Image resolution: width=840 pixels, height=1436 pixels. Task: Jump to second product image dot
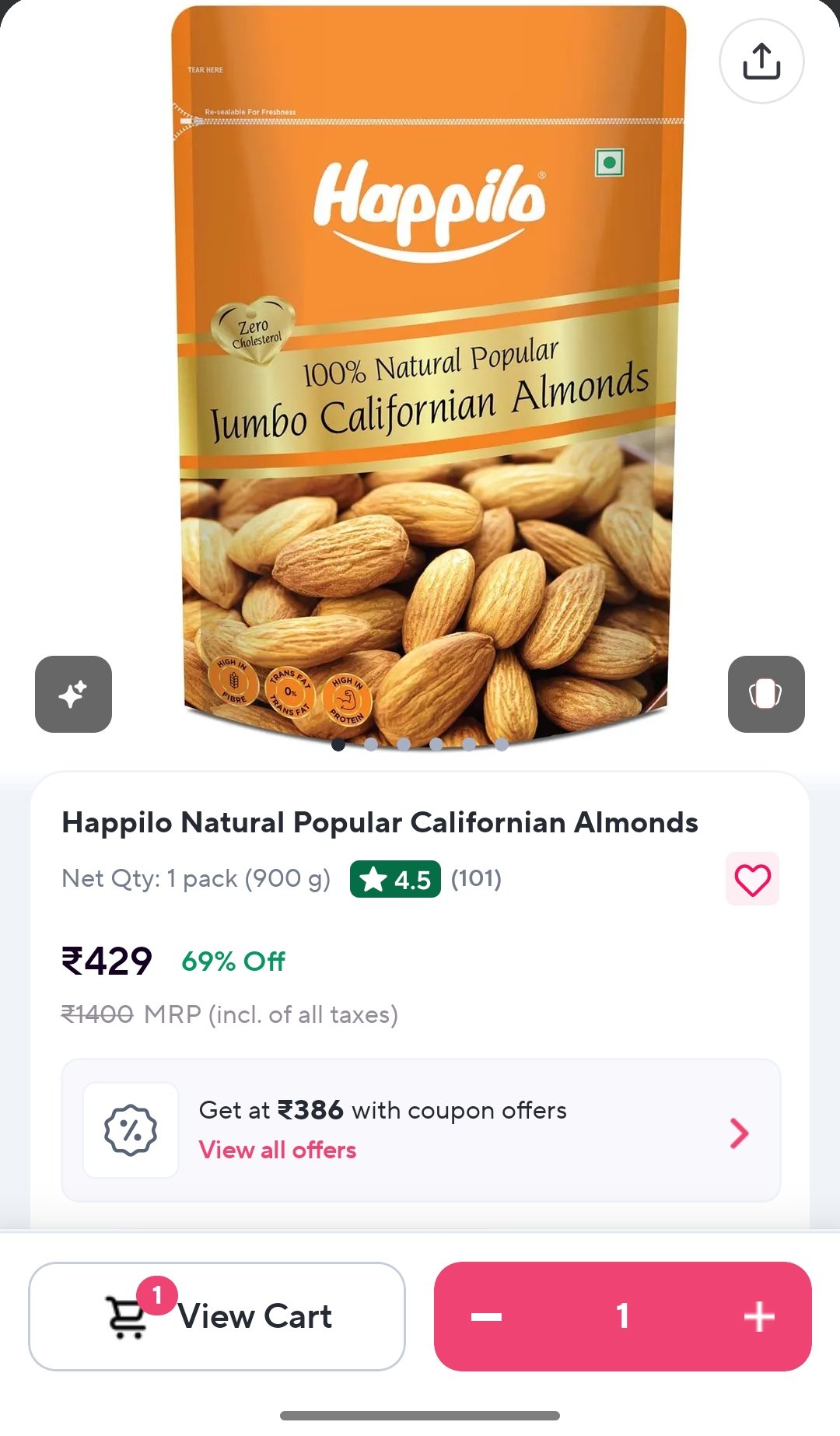click(371, 744)
